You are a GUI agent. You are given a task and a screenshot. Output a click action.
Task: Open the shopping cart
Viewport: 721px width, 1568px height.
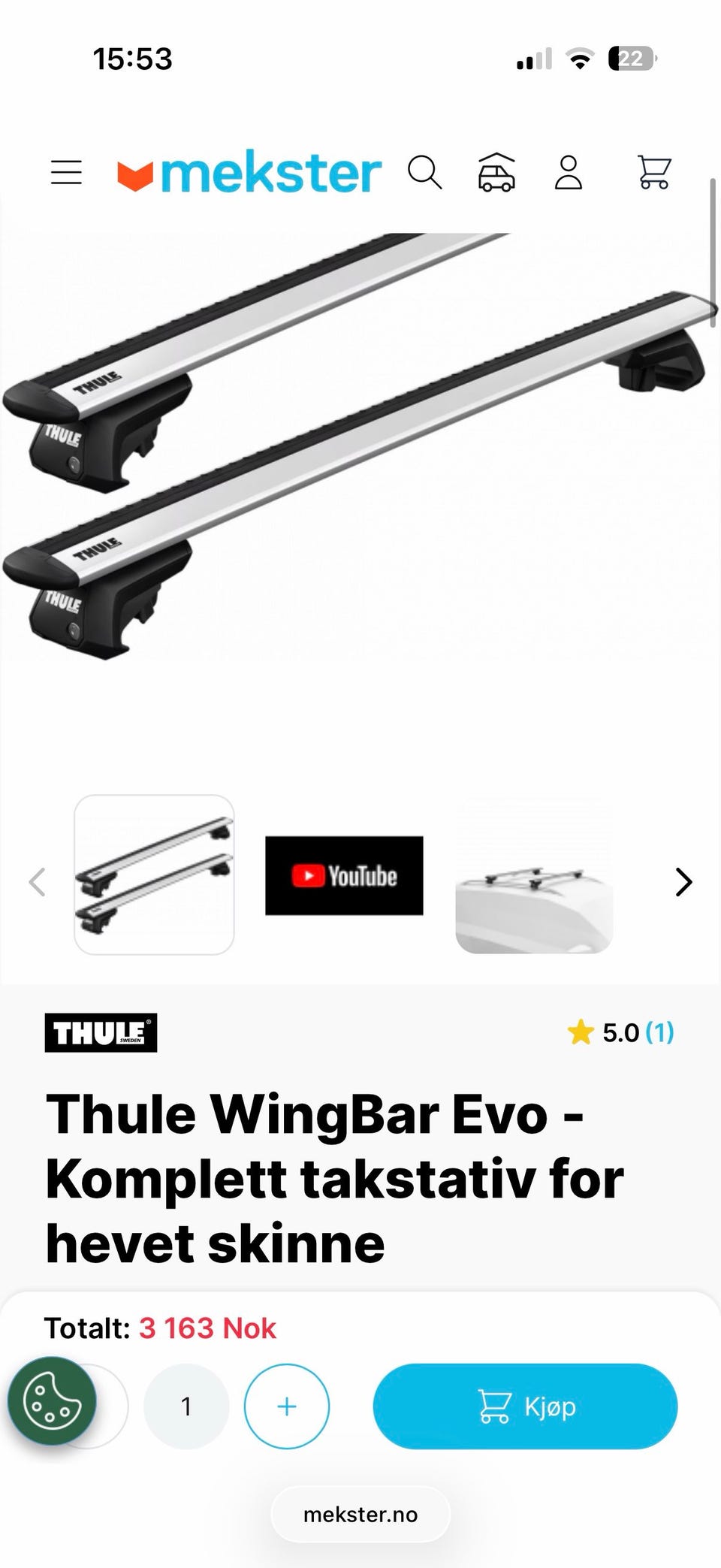(x=653, y=172)
